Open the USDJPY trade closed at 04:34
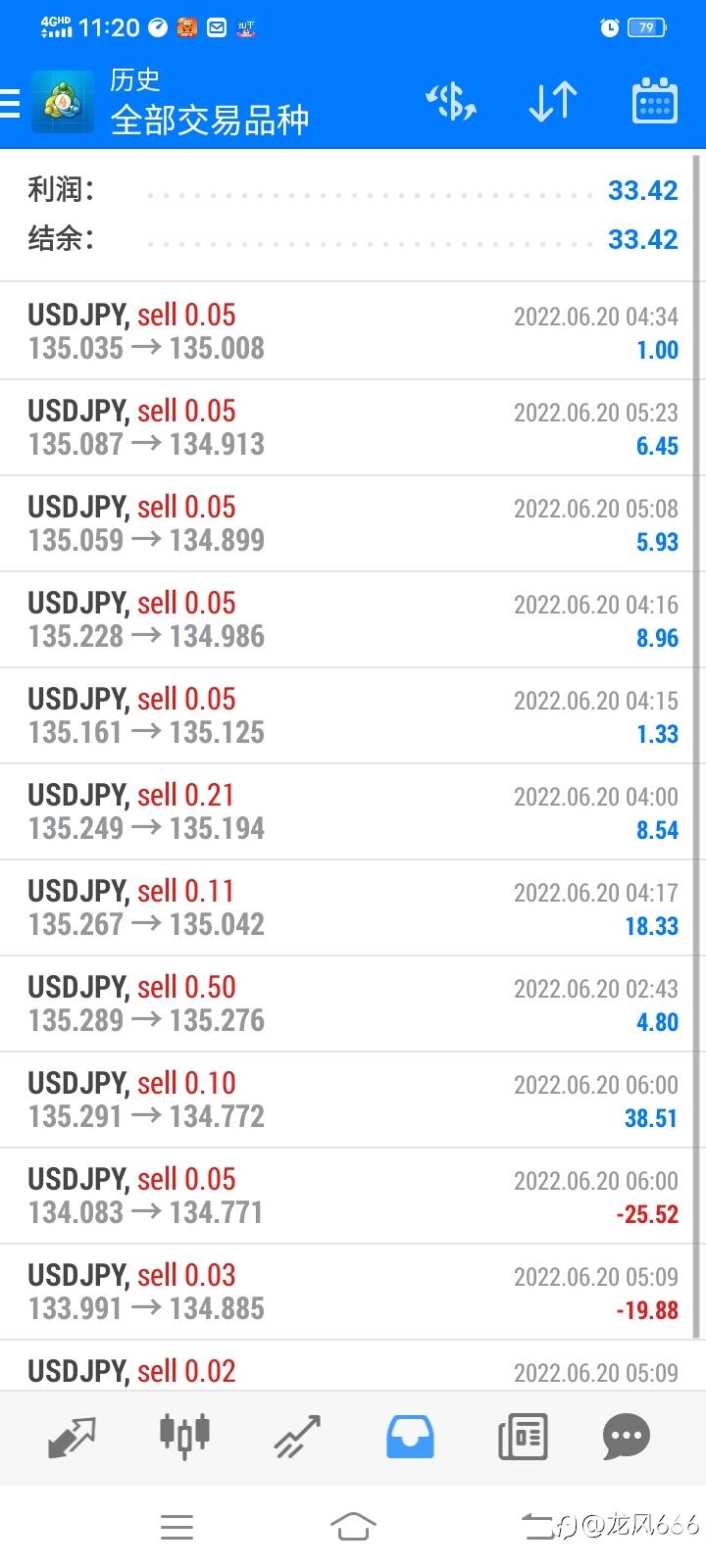The image size is (706, 1568). 353,331
